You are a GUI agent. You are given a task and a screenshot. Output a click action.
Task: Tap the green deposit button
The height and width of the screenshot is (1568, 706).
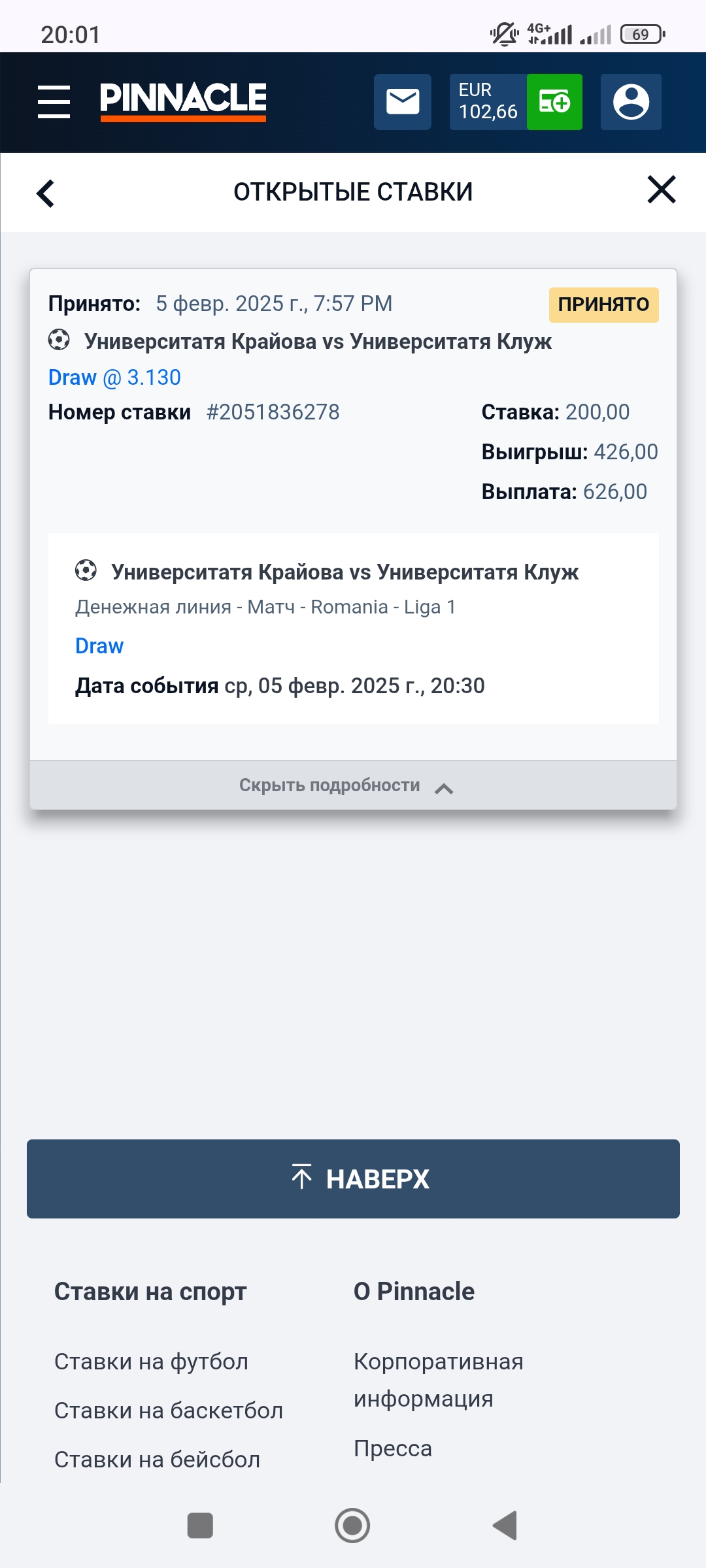coord(554,102)
